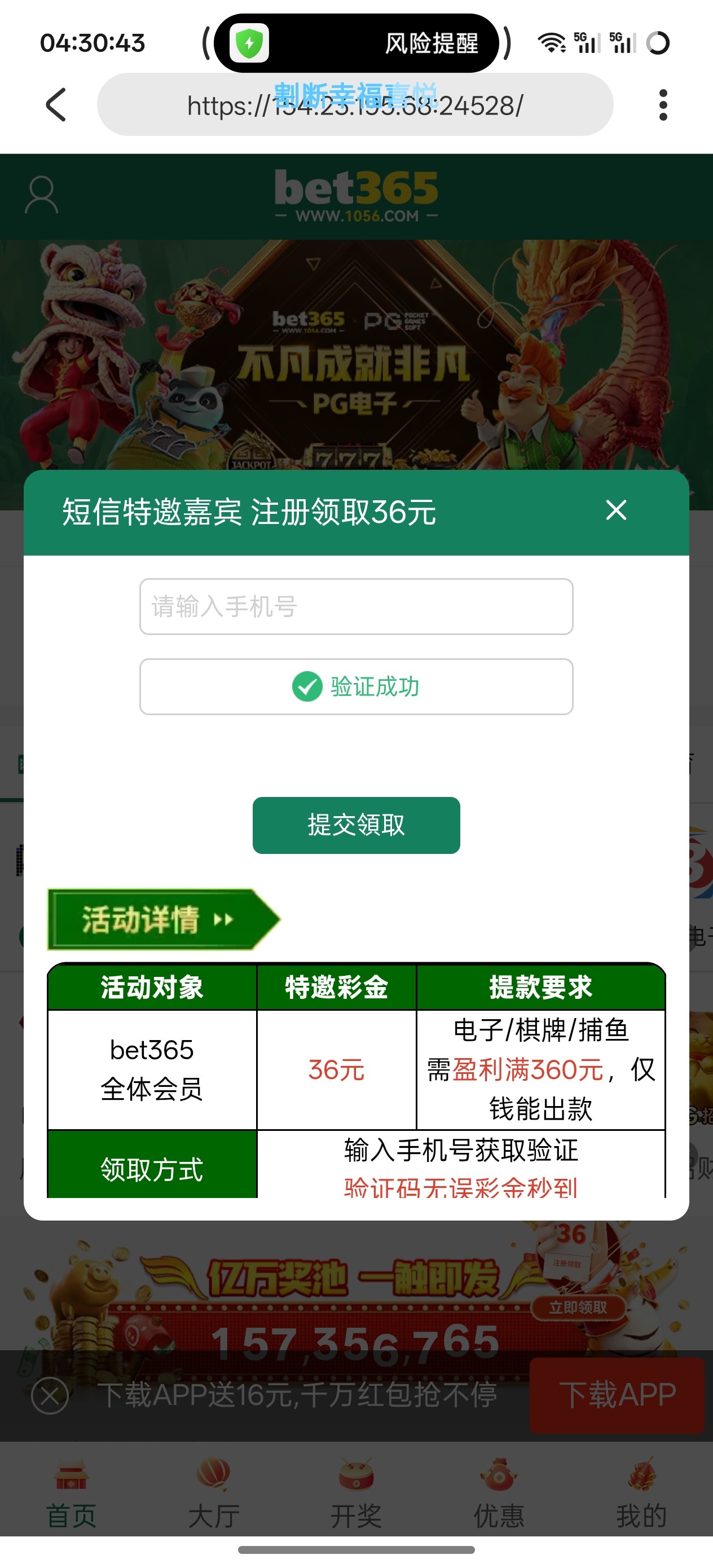Viewport: 713px width, 1568px height.
Task: Tap the URL address bar
Action: click(x=354, y=105)
